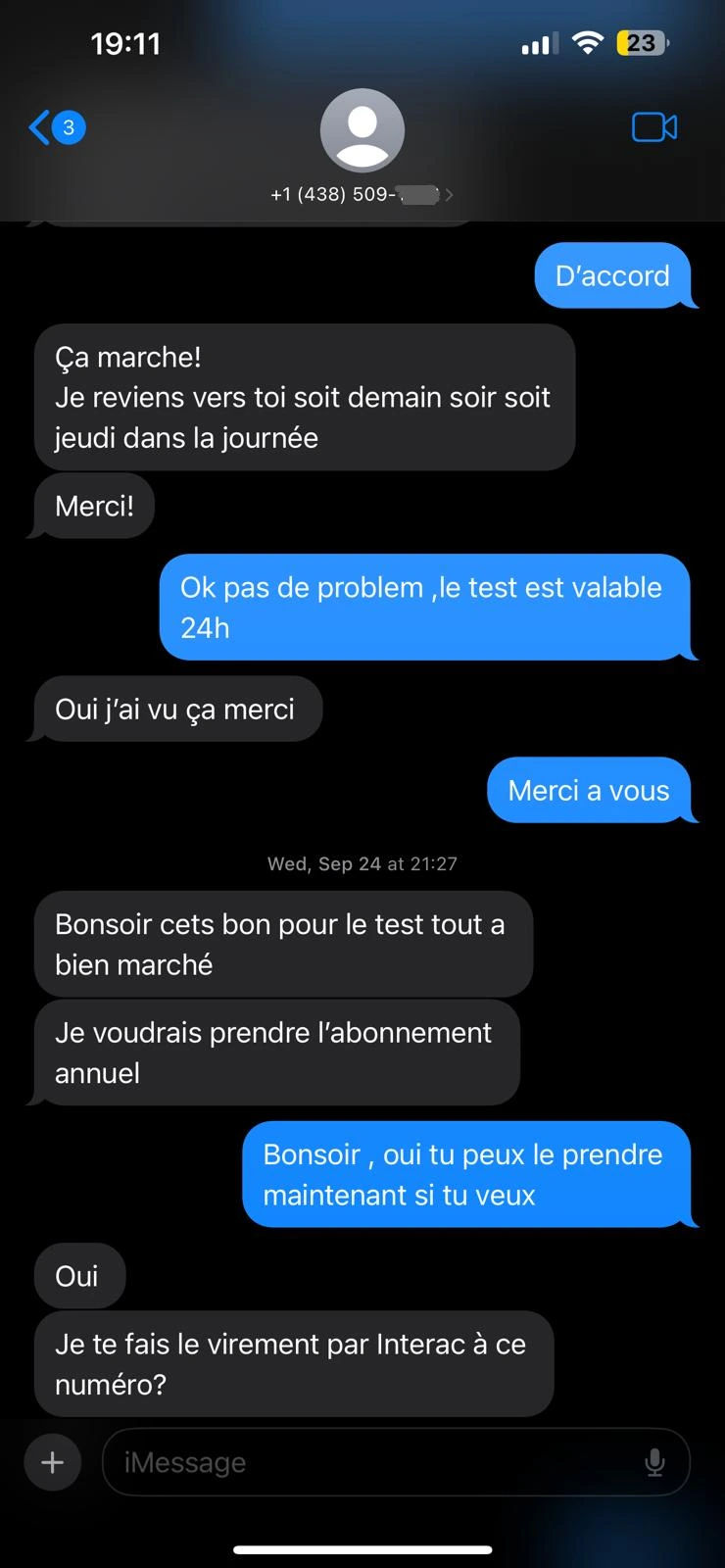
Task: Tap the timestamp Wed, Sep 24 at 21:27
Action: 362,863
